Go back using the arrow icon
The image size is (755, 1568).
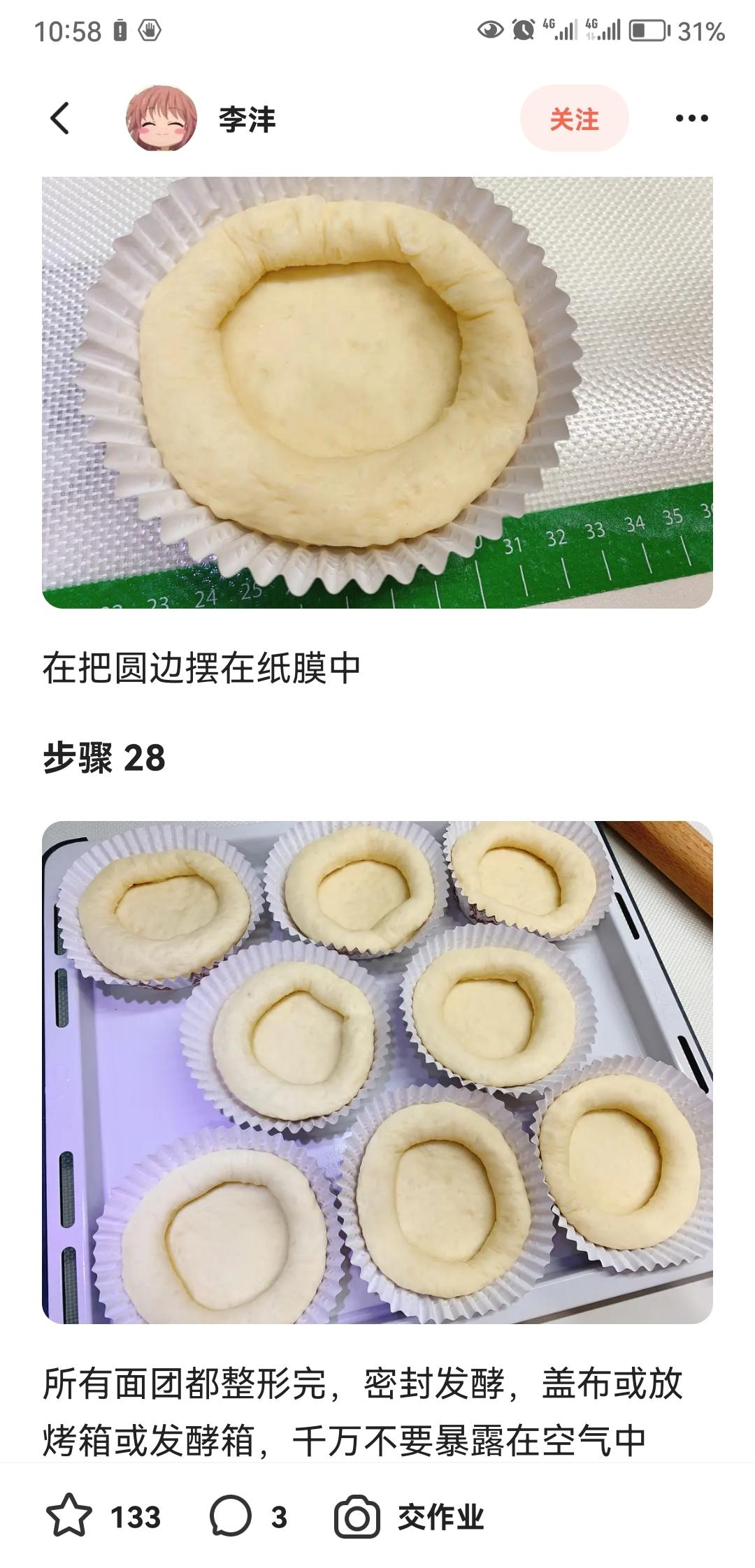point(61,118)
